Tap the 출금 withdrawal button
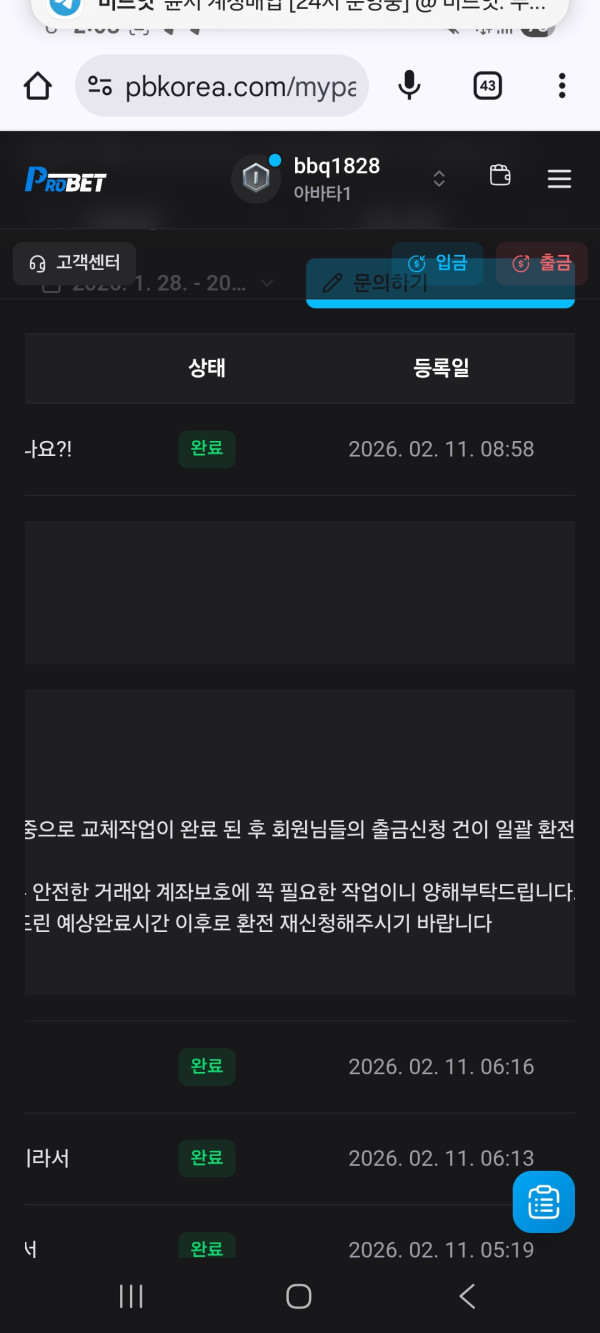 [x=542, y=263]
